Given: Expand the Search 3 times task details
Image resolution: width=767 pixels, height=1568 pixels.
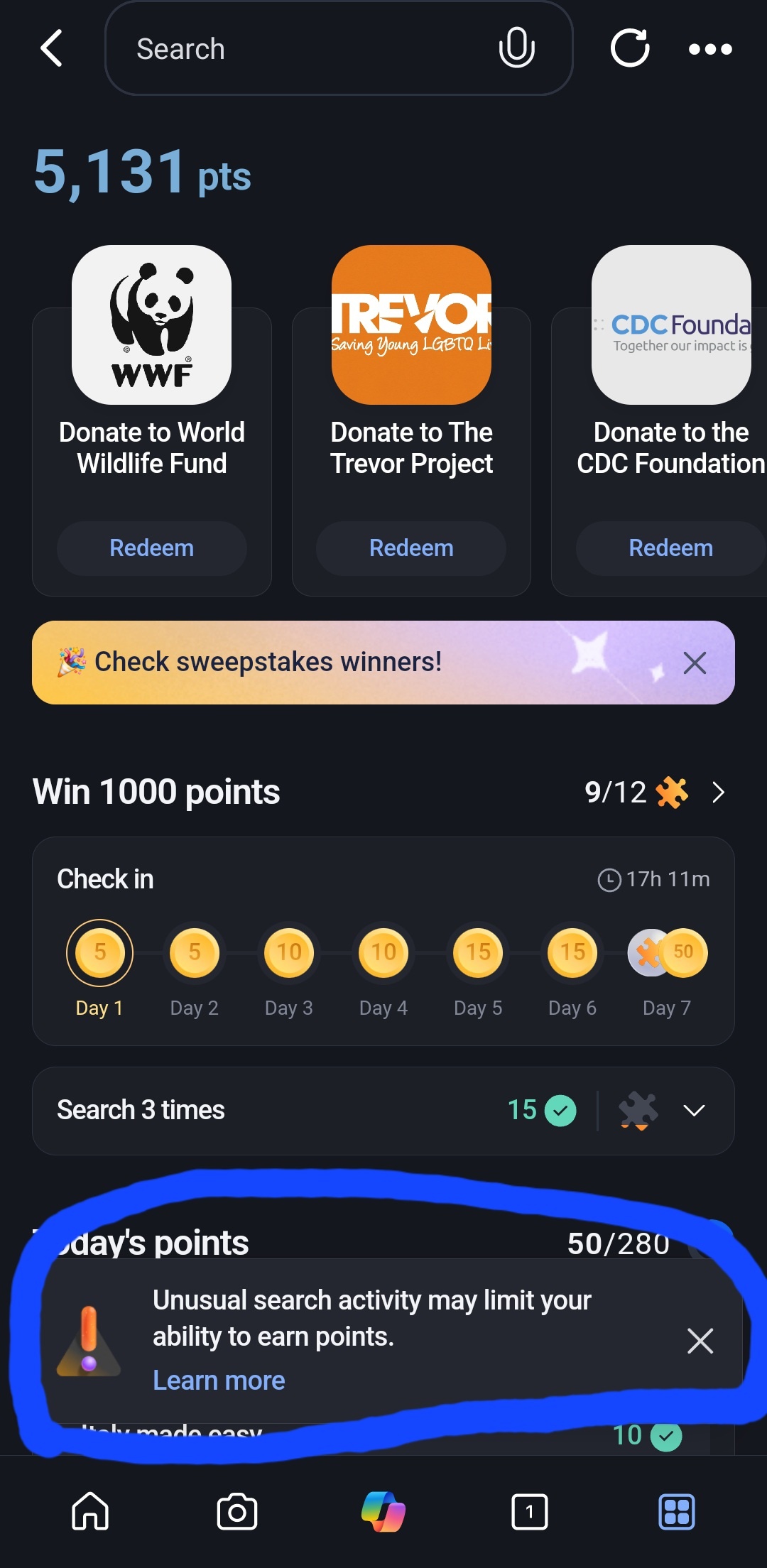Looking at the screenshot, I should (x=695, y=1110).
